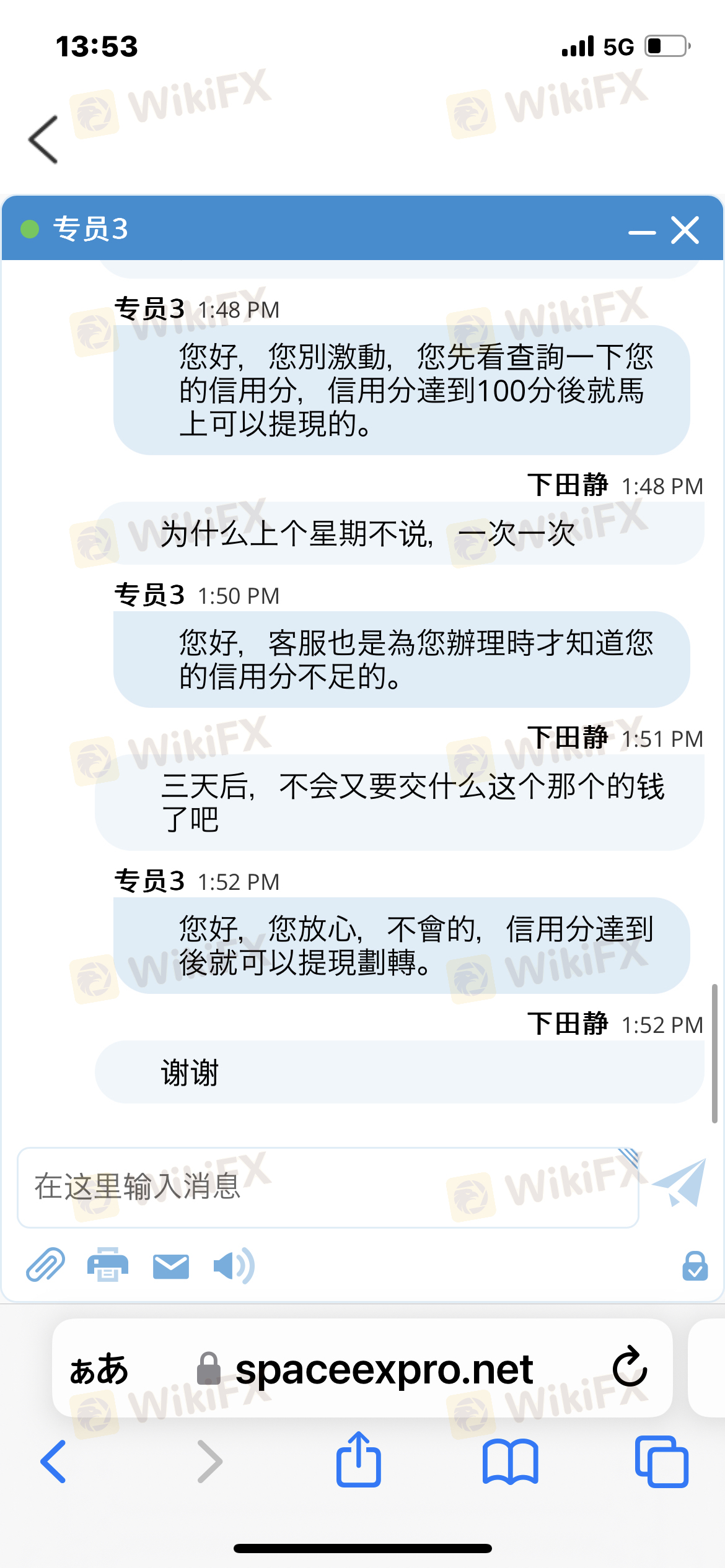Share this page from Safari toolbar

(358, 1459)
